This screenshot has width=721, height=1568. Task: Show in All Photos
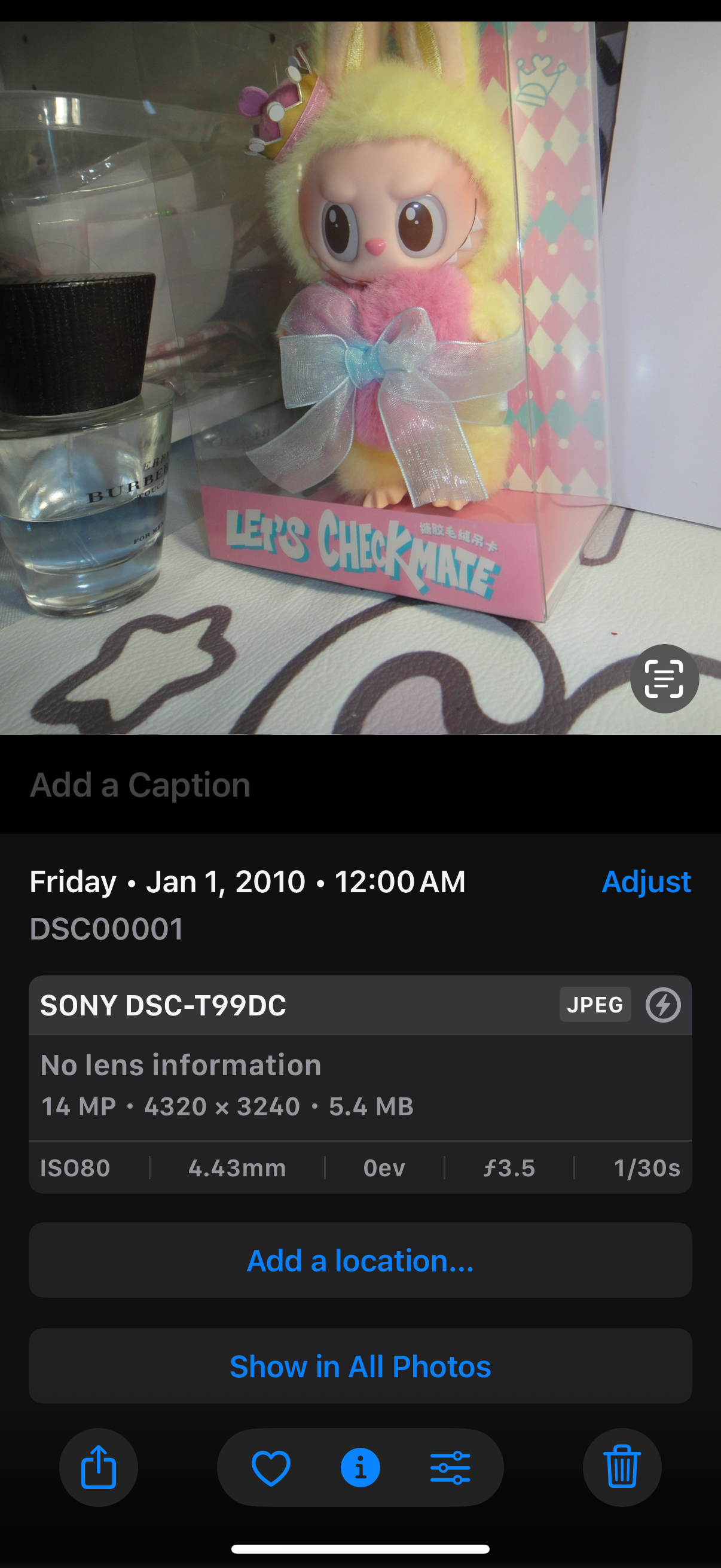(x=360, y=1366)
